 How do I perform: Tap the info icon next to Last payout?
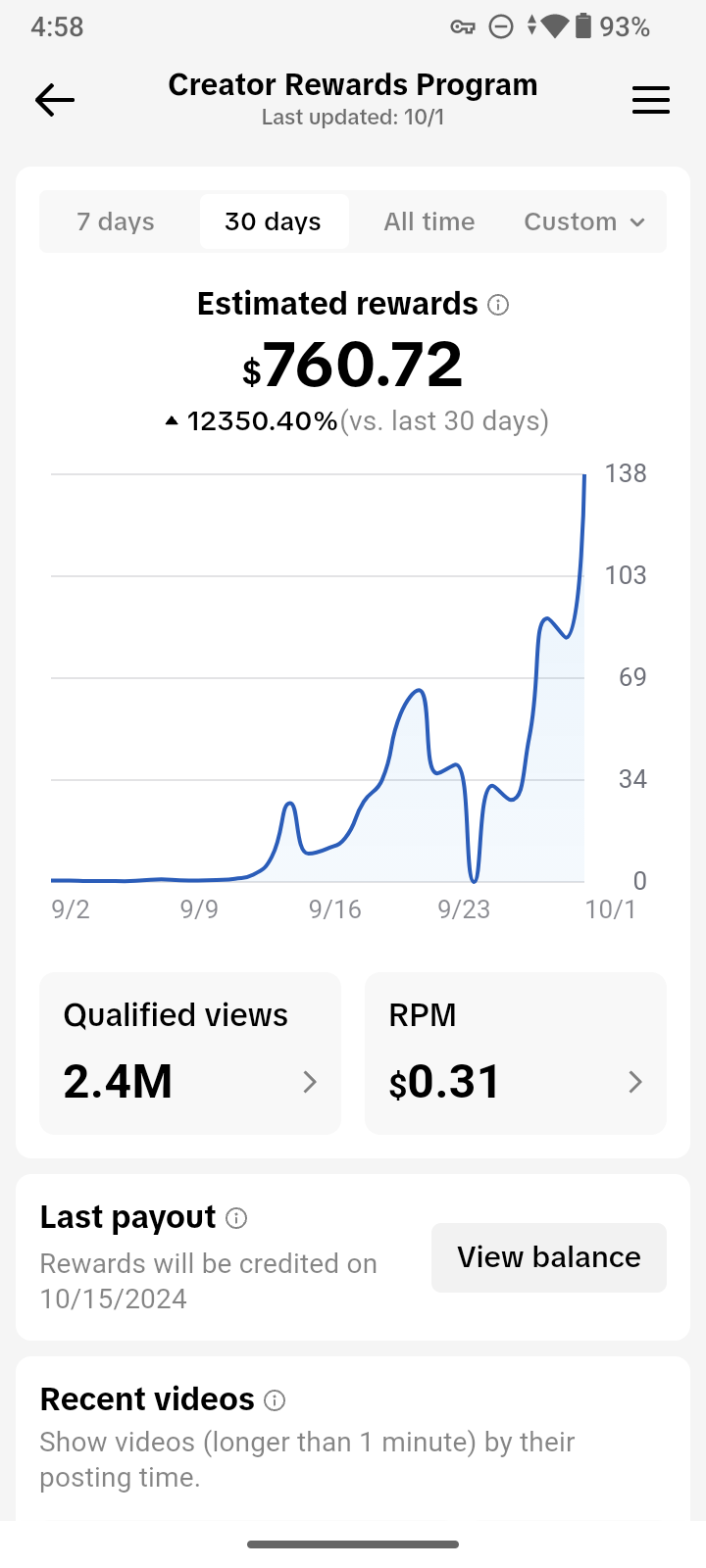[x=236, y=1218]
